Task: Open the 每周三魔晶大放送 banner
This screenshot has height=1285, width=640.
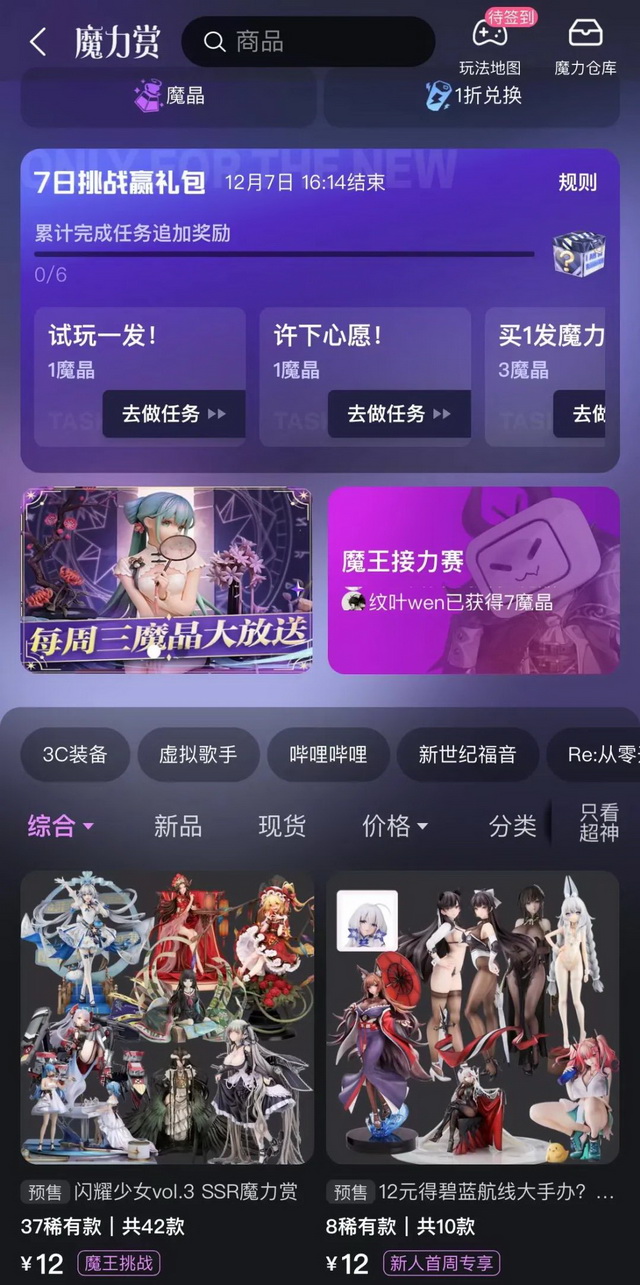Action: point(167,580)
